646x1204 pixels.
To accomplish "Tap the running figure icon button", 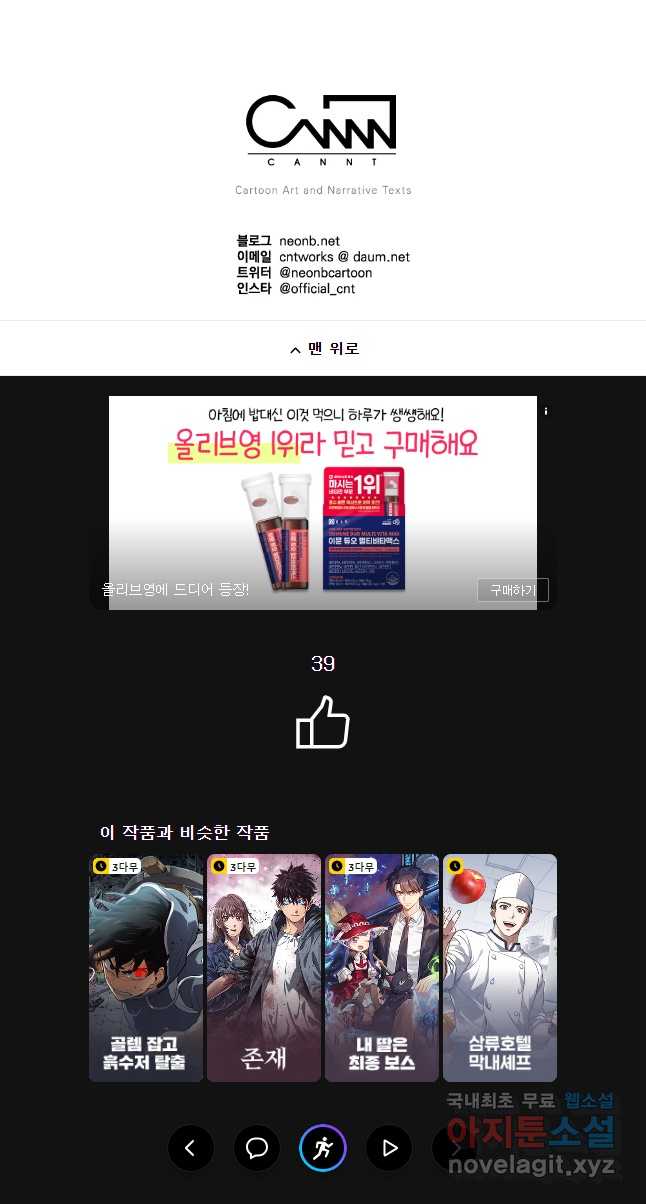I will (x=323, y=1148).
